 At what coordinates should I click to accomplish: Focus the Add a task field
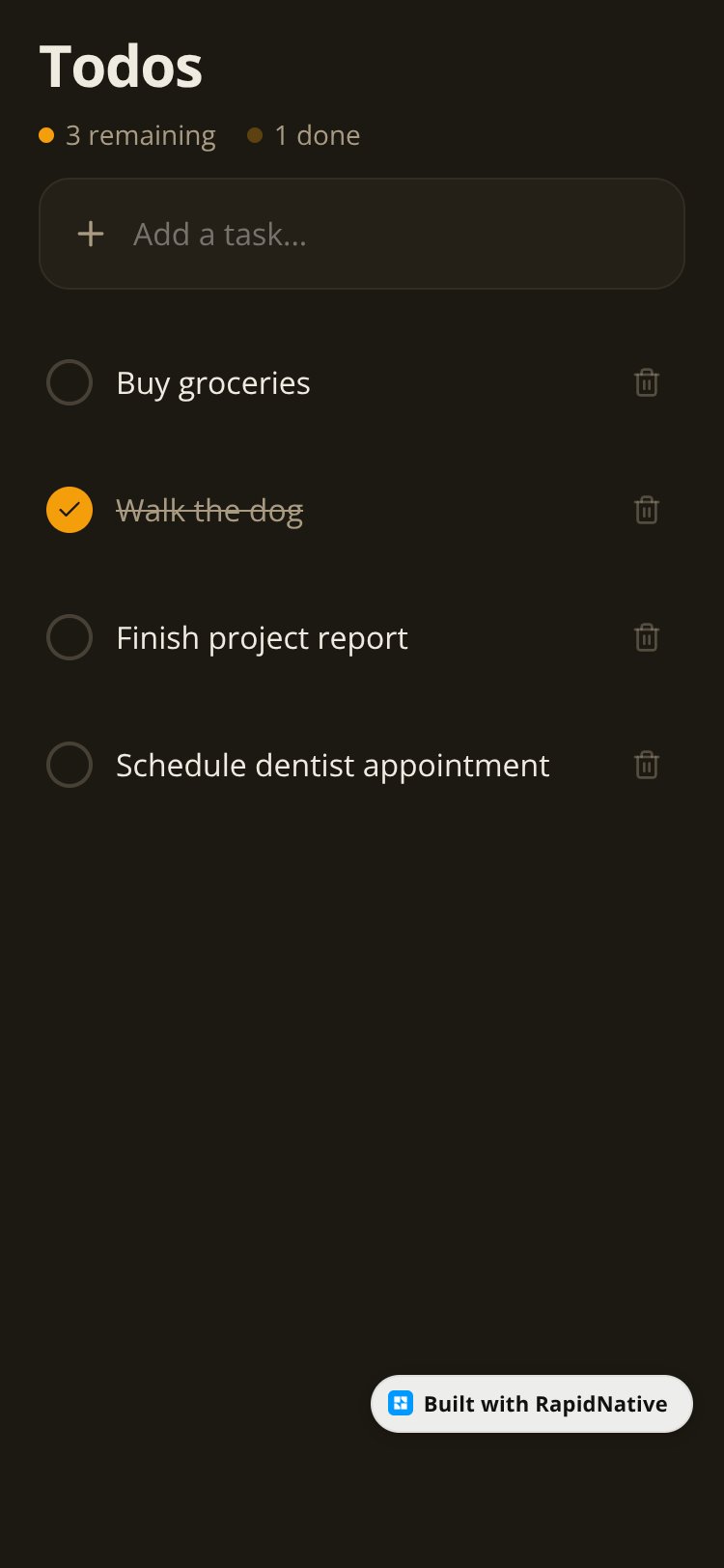pos(362,234)
